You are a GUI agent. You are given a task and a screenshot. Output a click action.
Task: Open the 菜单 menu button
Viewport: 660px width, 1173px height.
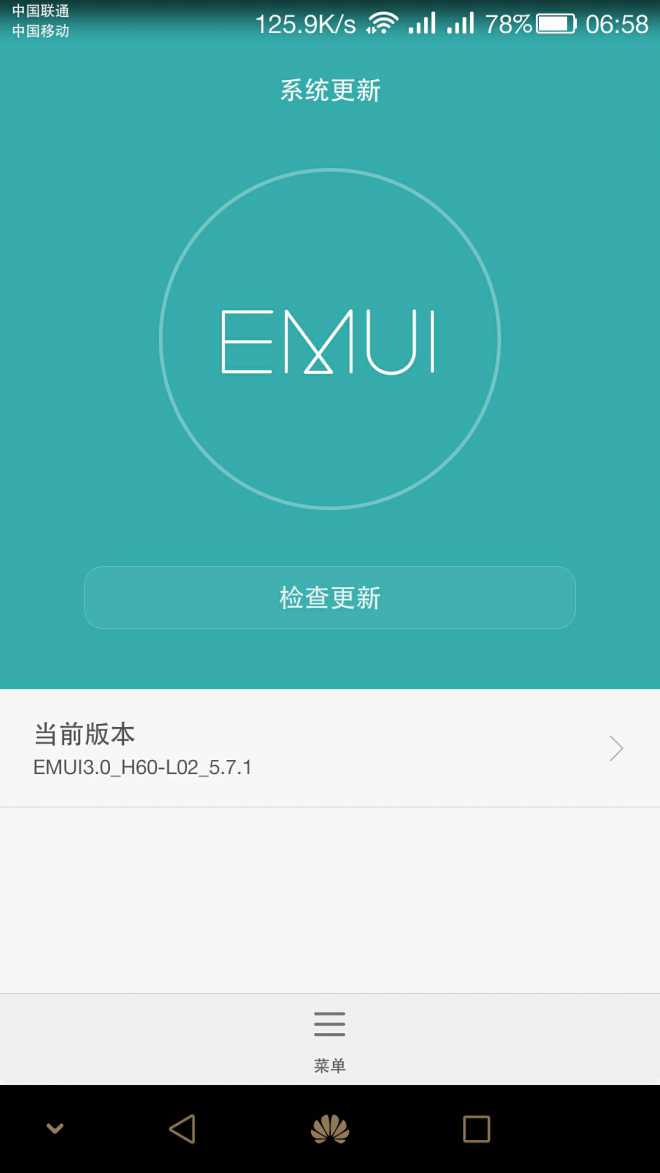(329, 1041)
